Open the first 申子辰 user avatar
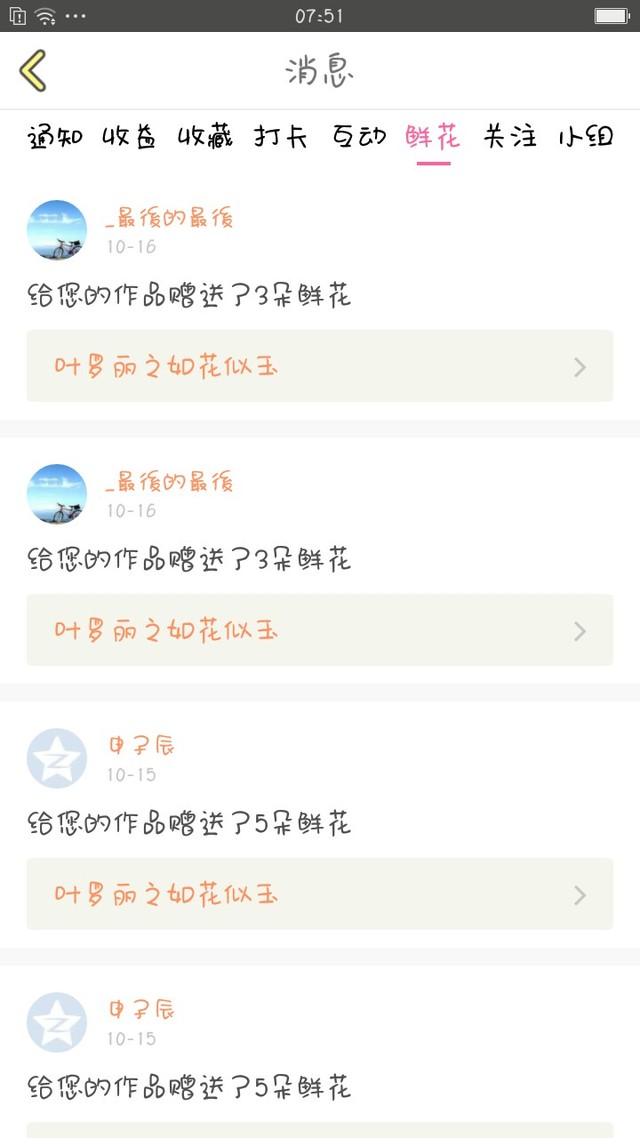This screenshot has width=640, height=1138. click(x=57, y=758)
